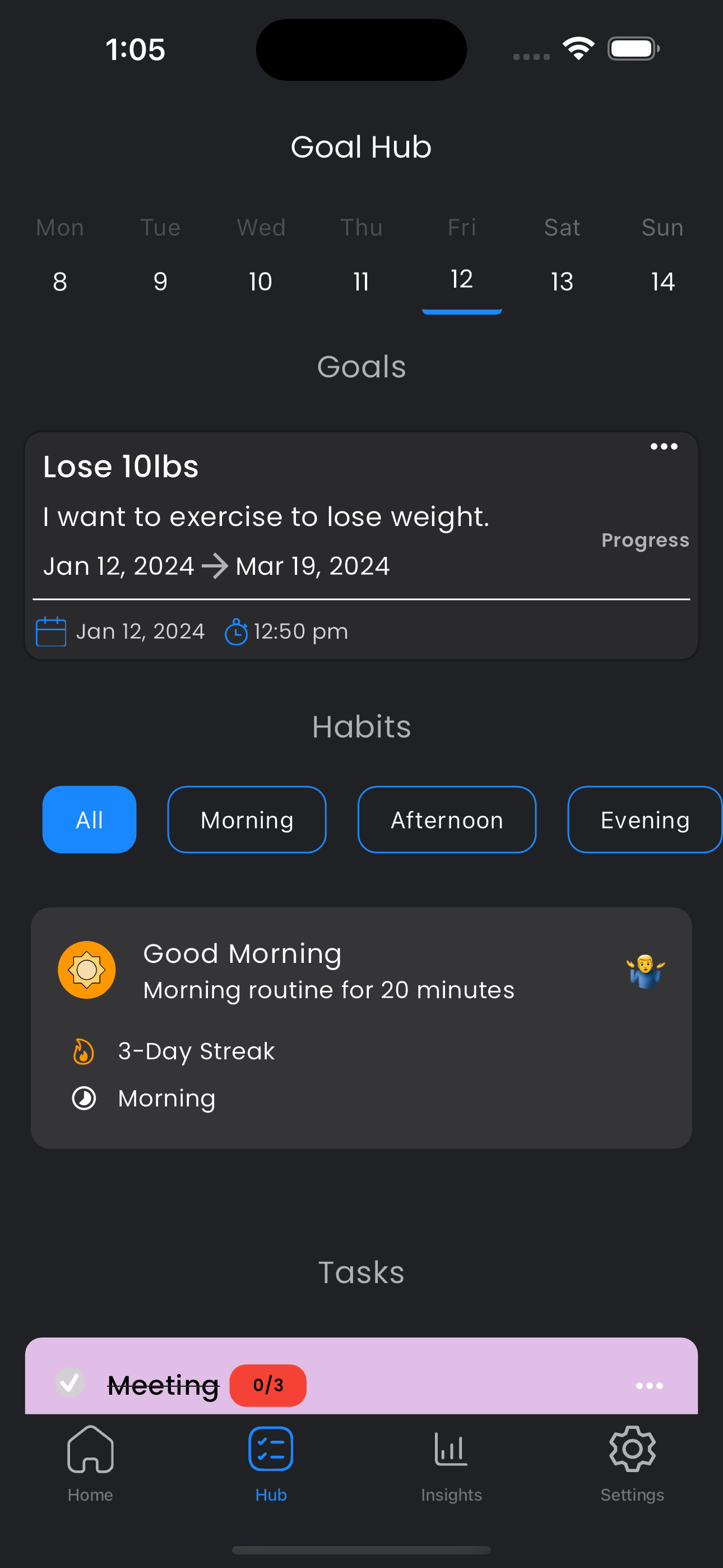Open the Meeting task options menu
The height and width of the screenshot is (1568, 723).
[x=649, y=1385]
